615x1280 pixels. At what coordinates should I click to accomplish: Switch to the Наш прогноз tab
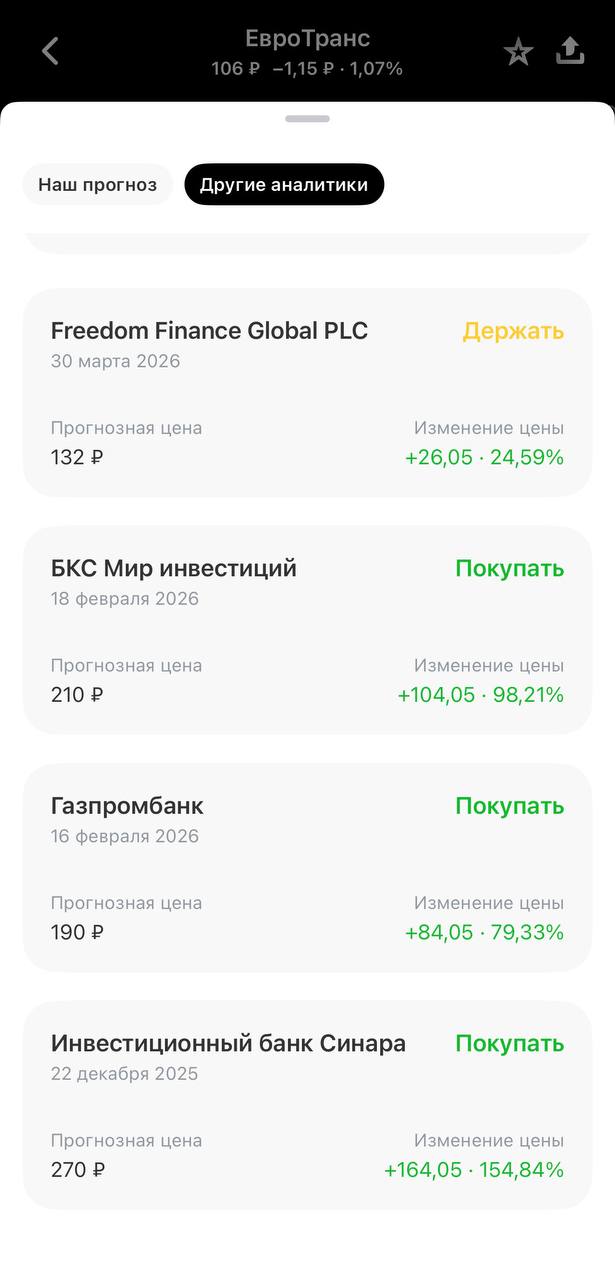[97, 185]
